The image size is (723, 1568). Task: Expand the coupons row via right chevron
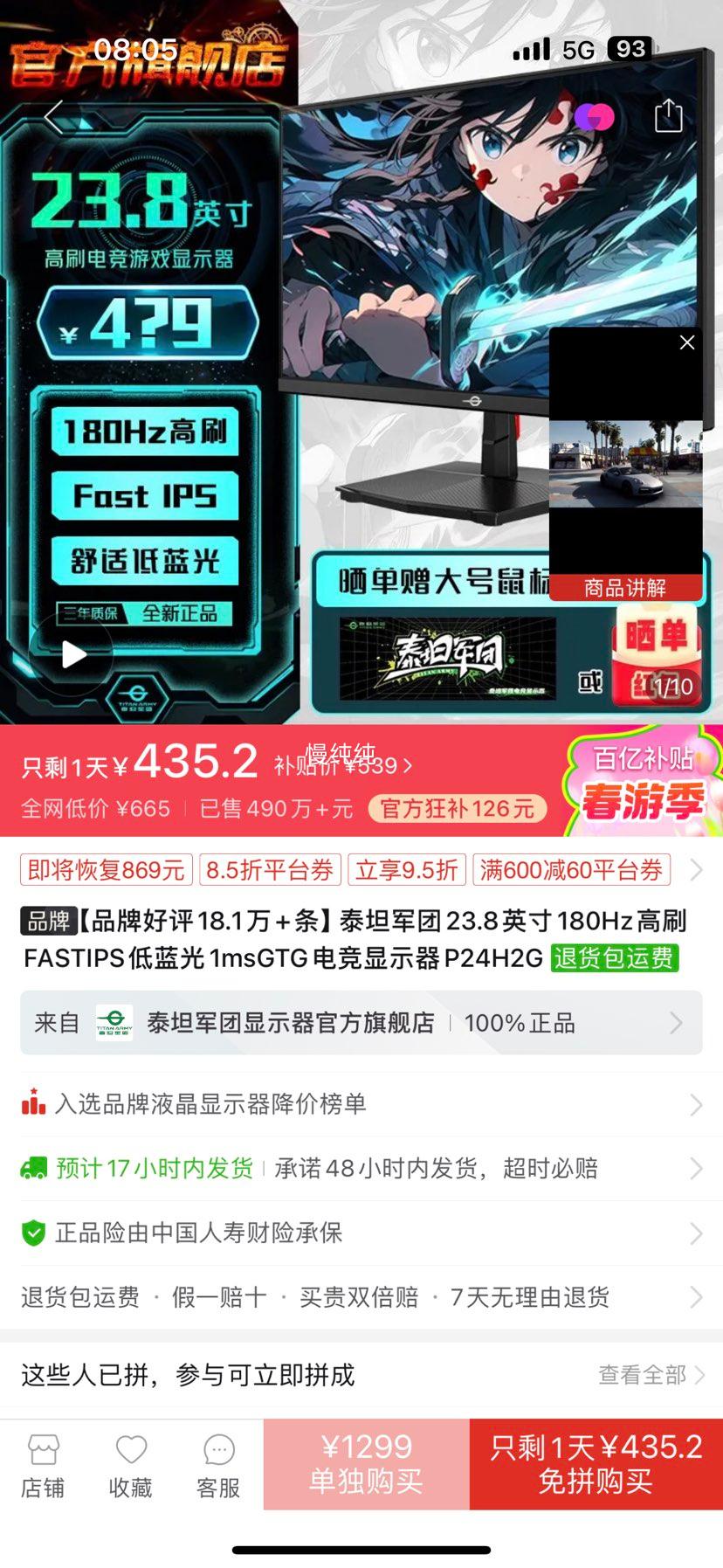pyautogui.click(x=696, y=869)
